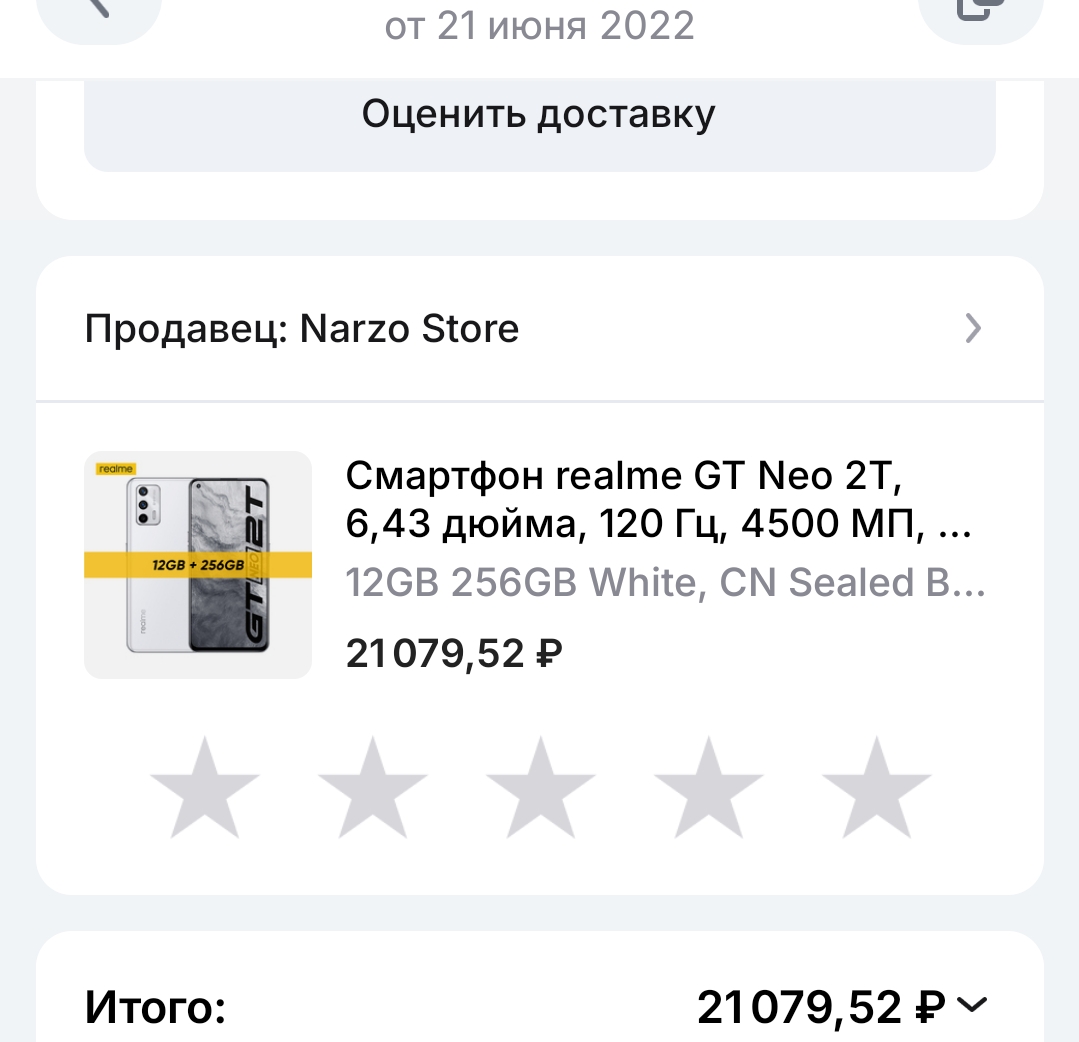The height and width of the screenshot is (1042, 1079).
Task: Rate the product one star
Action: (205, 787)
